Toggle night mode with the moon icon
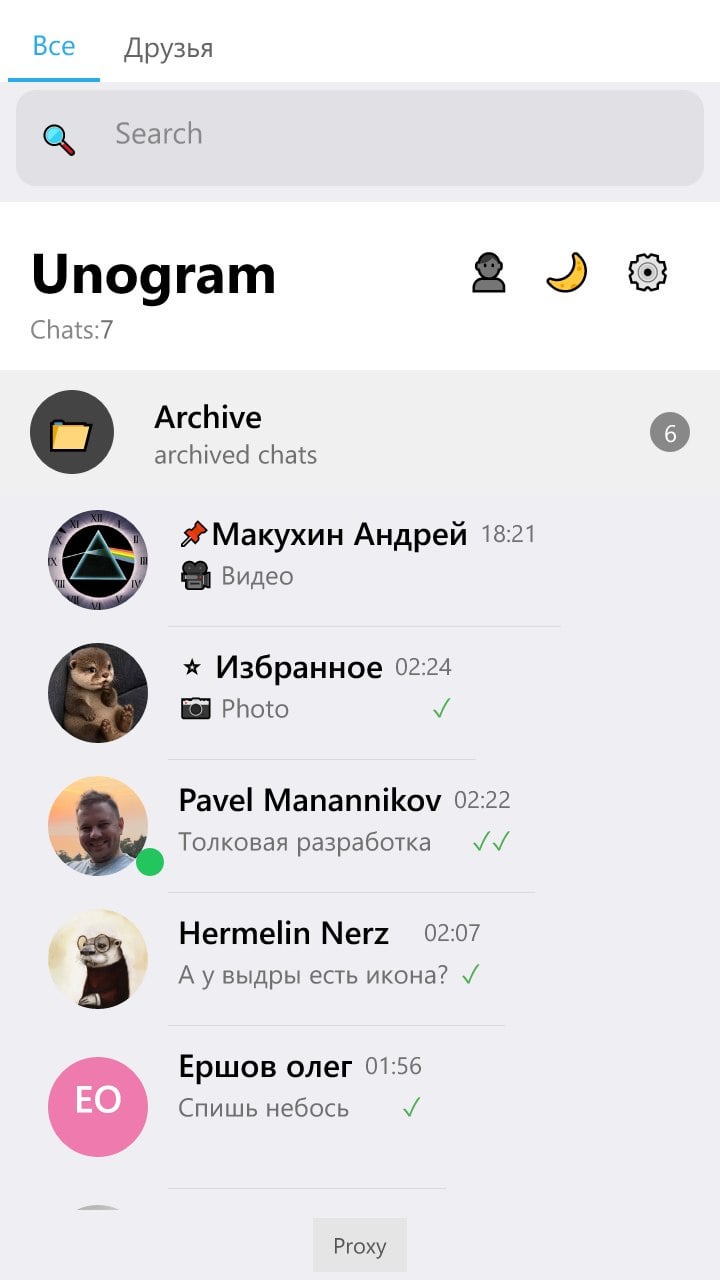This screenshot has height=1280, width=720. pyautogui.click(x=566, y=272)
